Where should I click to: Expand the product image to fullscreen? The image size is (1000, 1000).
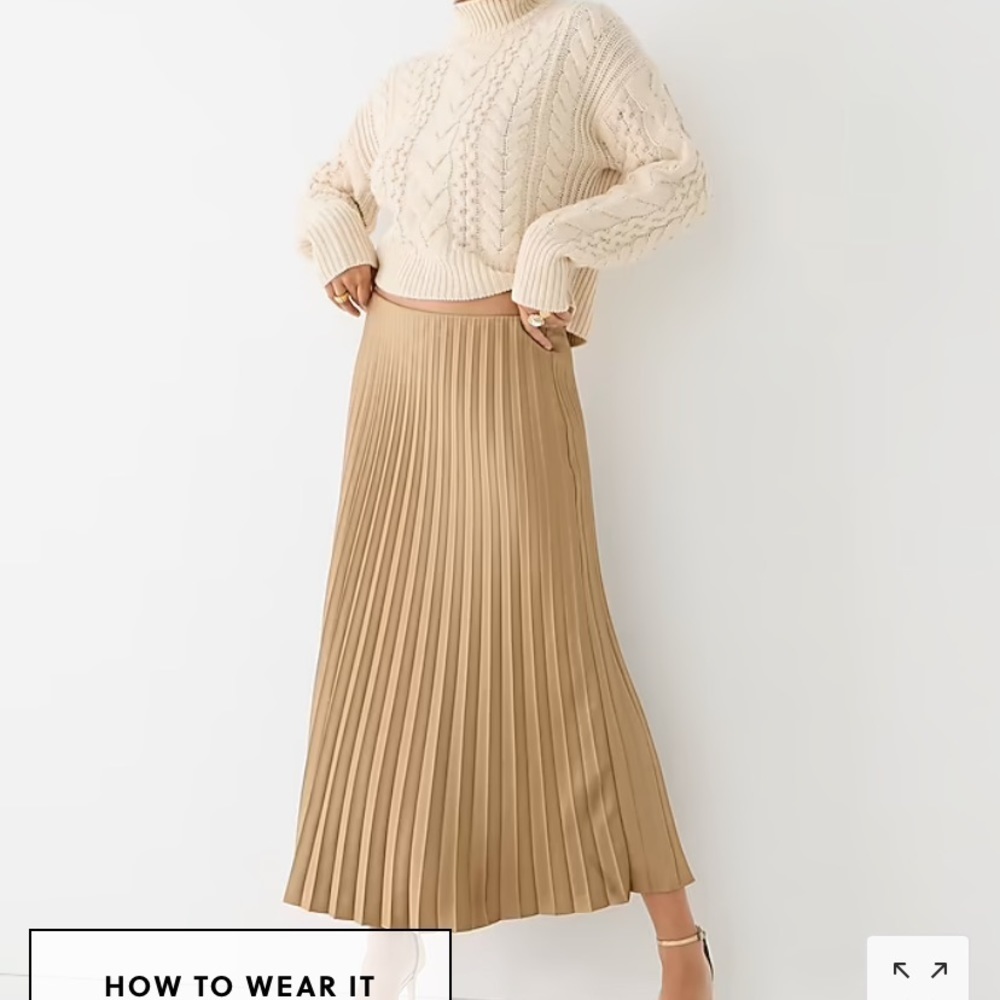click(919, 969)
